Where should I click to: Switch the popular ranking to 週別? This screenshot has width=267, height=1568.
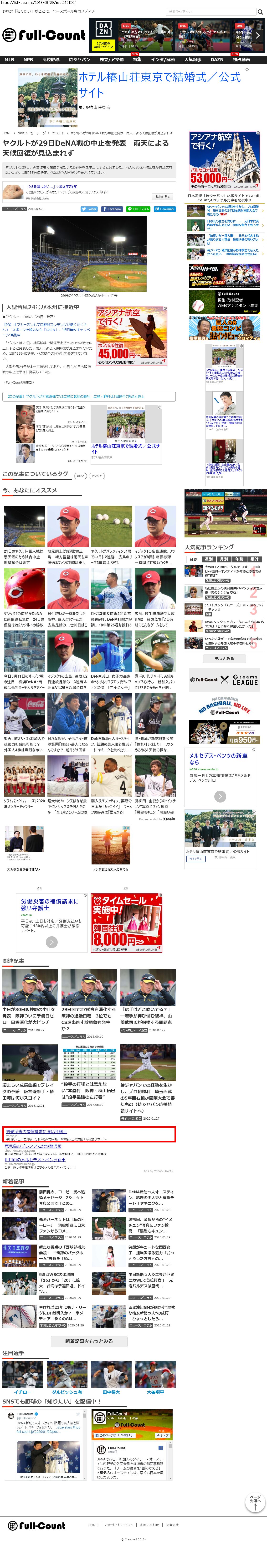209,559
